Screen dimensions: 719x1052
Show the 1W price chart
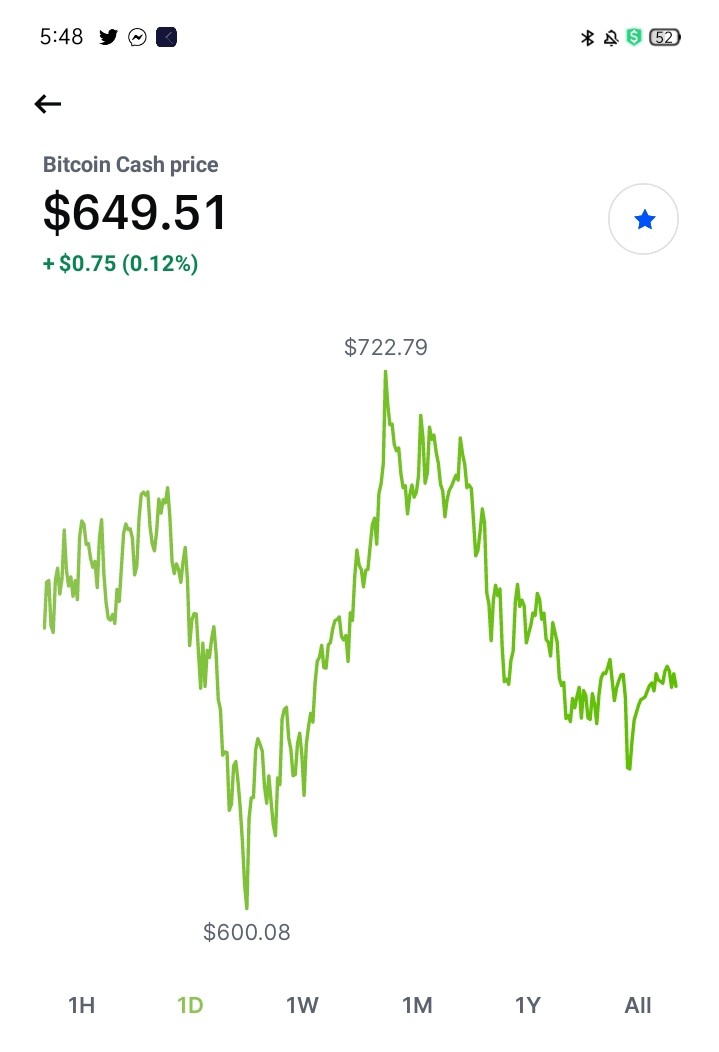pos(302,1005)
